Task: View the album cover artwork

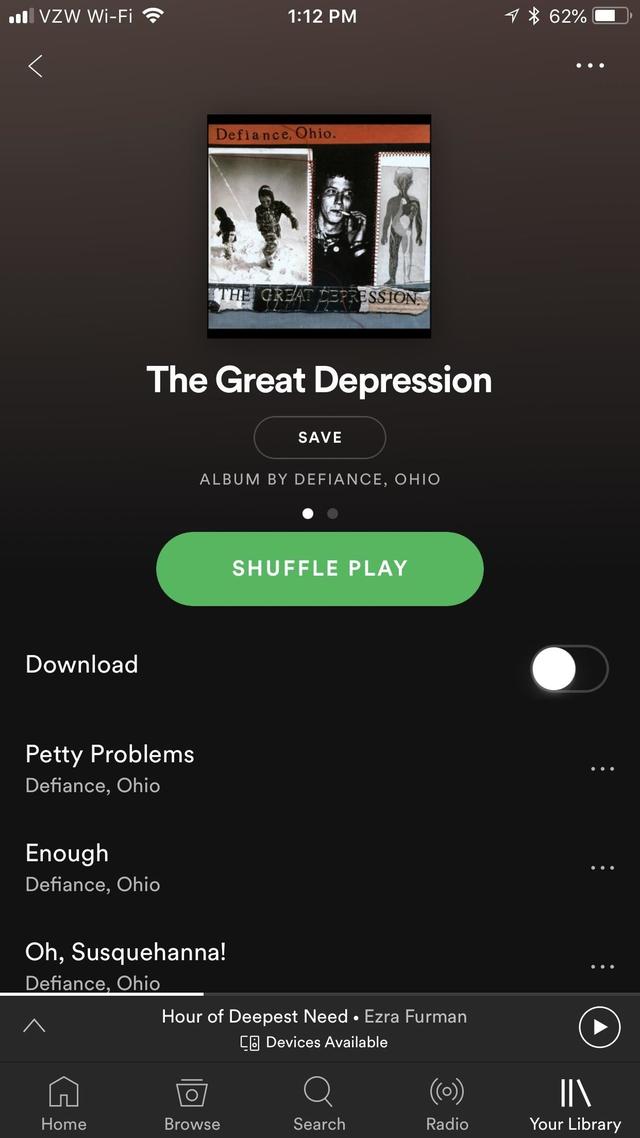Action: [x=319, y=225]
